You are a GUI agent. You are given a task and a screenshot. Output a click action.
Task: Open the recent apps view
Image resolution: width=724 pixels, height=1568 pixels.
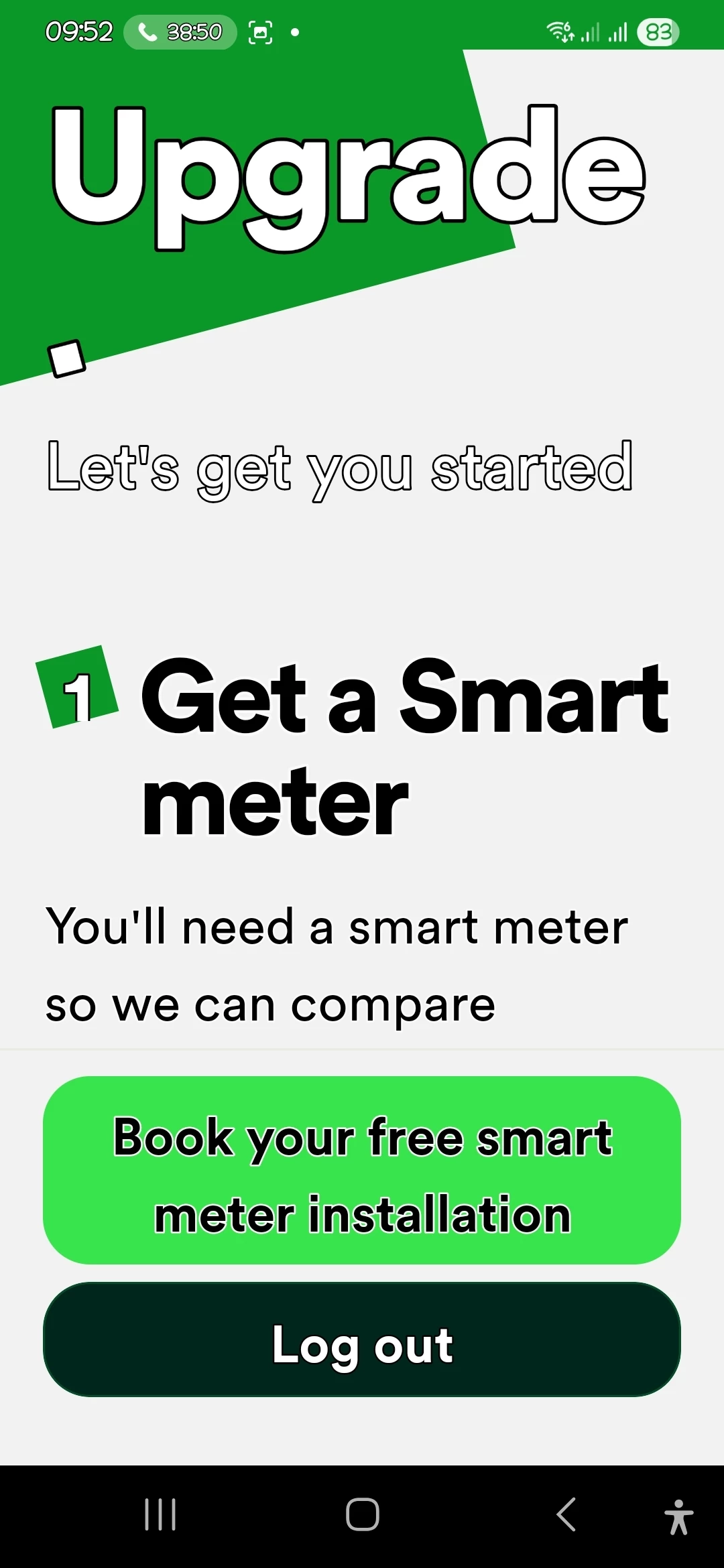[160, 1514]
